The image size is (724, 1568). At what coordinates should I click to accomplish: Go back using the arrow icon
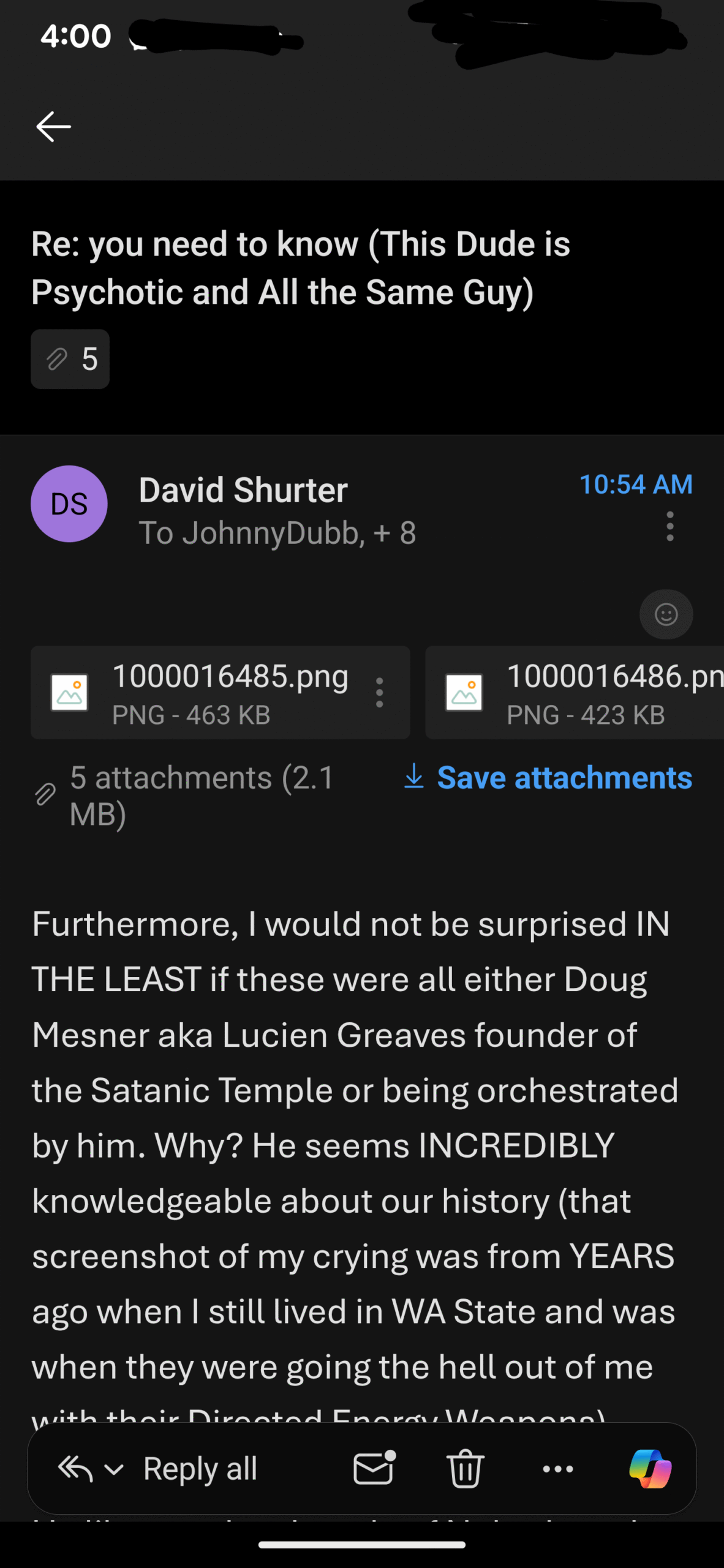click(x=54, y=127)
